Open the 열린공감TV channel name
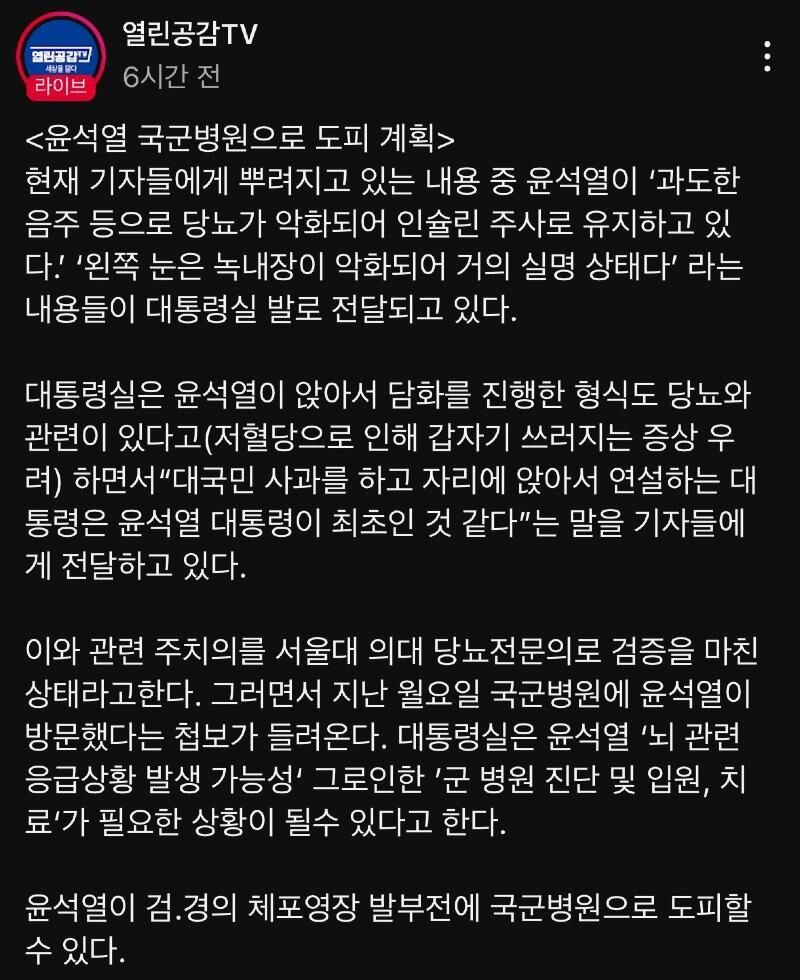800x980 pixels. [x=190, y=35]
